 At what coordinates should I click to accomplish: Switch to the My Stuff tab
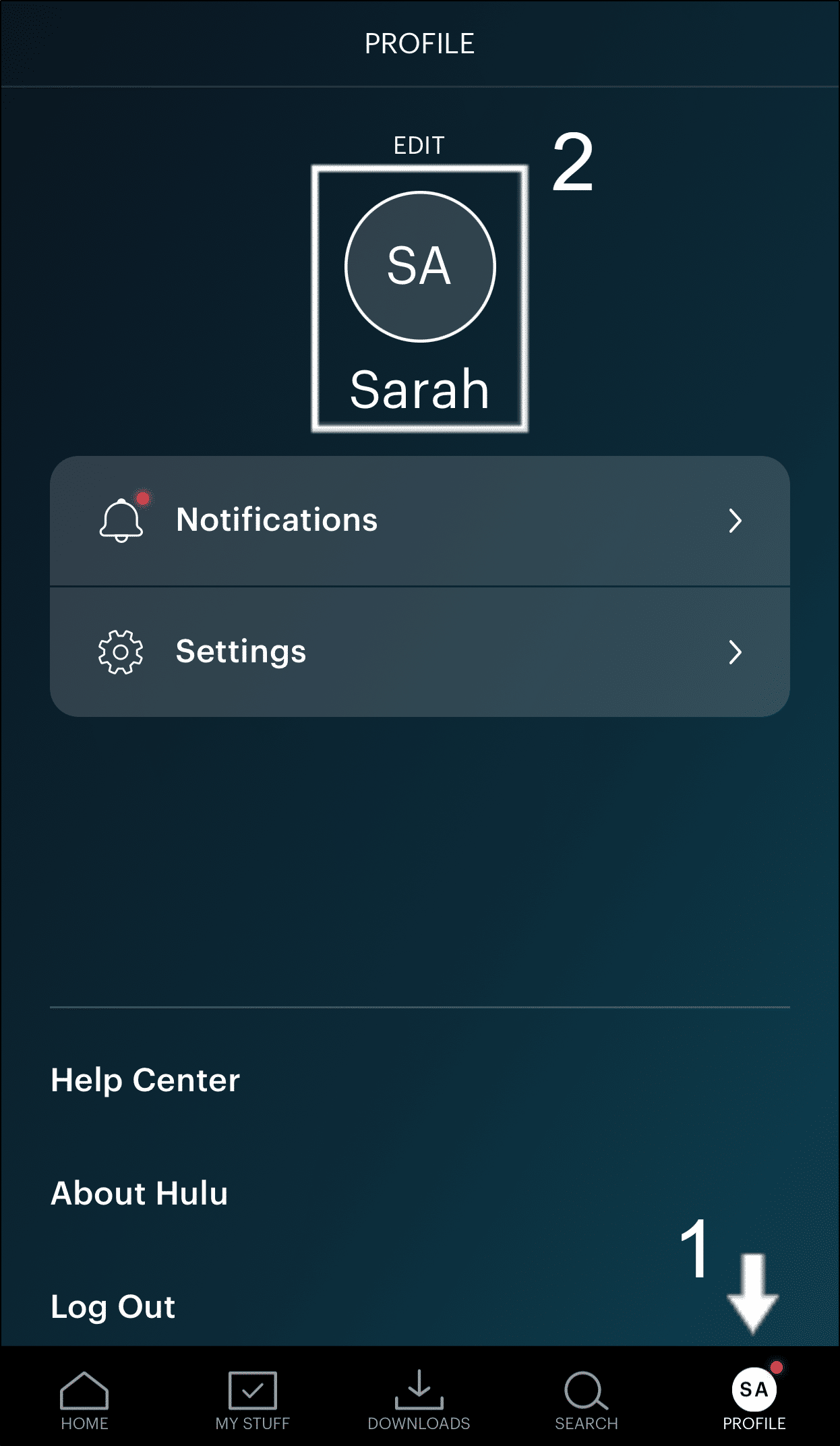point(252,1400)
